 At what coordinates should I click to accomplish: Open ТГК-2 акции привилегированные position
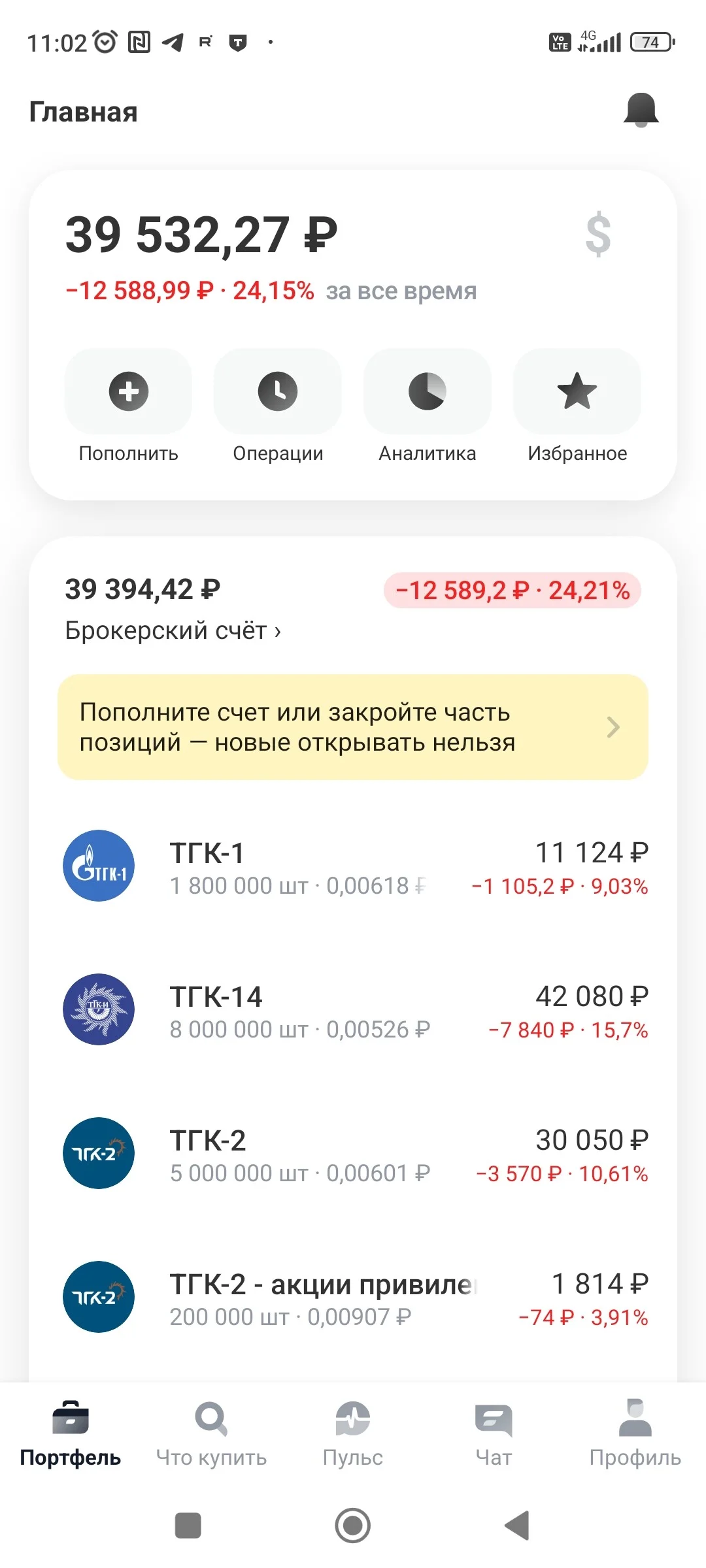[x=353, y=1298]
